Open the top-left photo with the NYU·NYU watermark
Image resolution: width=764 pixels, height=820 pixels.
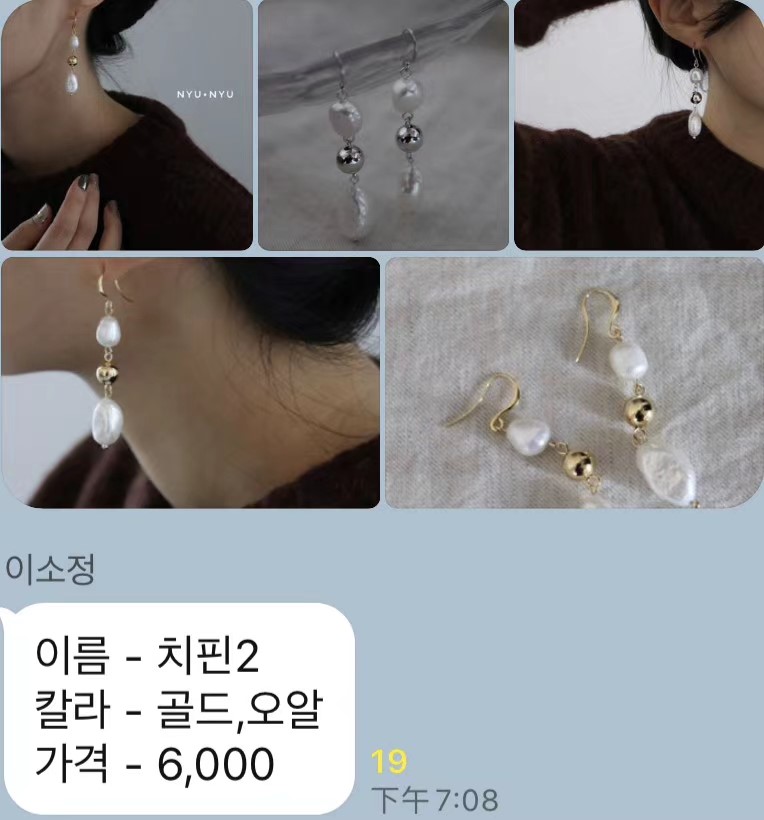tap(126, 124)
